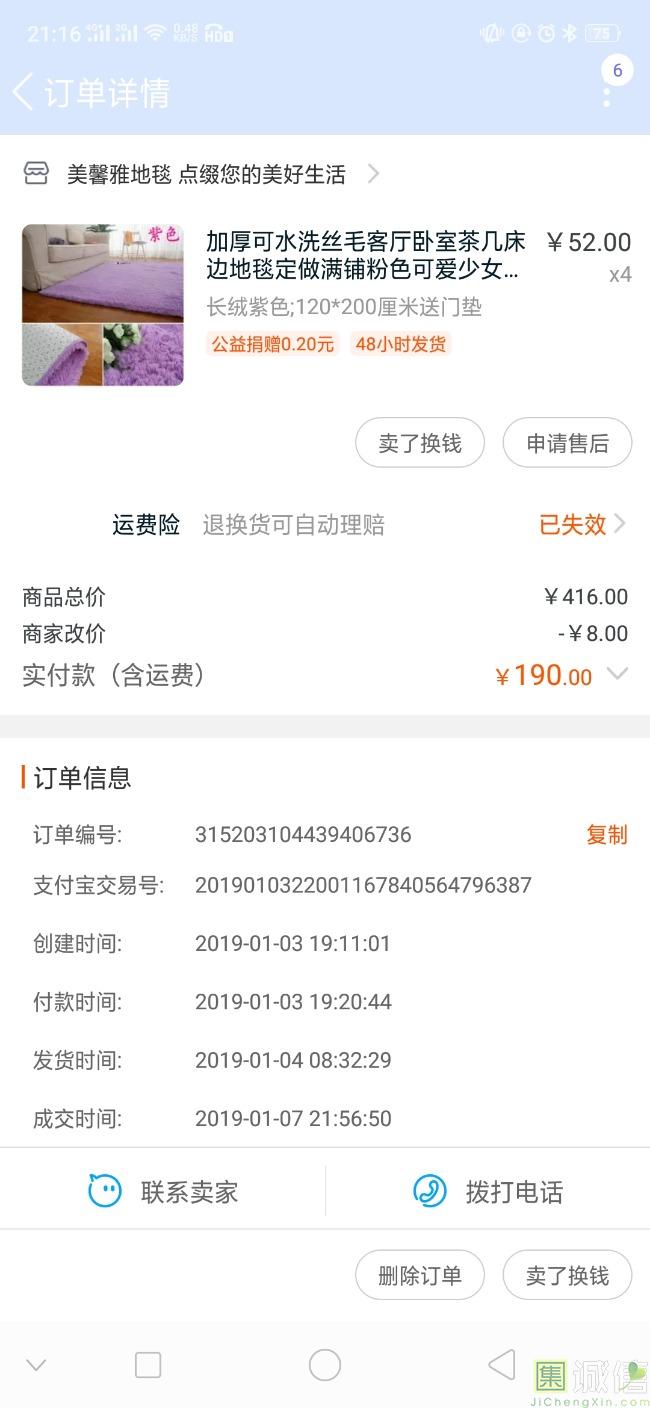Go back from the 订单详情 page

tap(22, 92)
